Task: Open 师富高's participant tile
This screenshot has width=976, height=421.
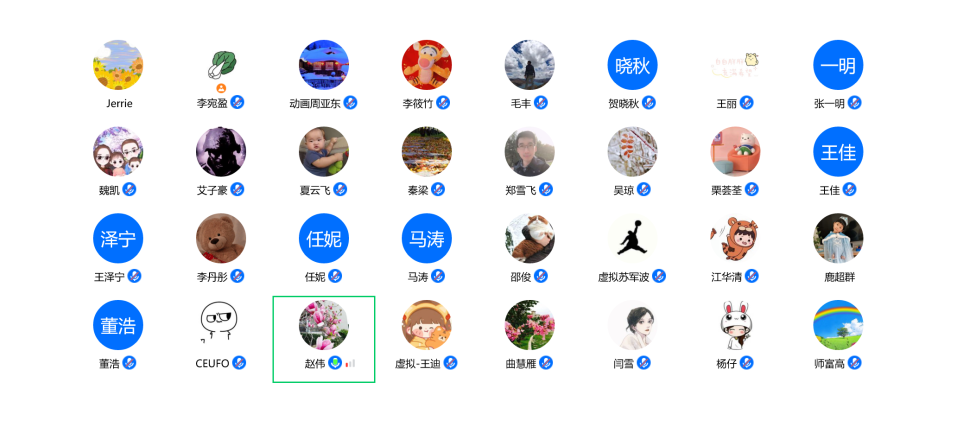Action: coord(838,325)
